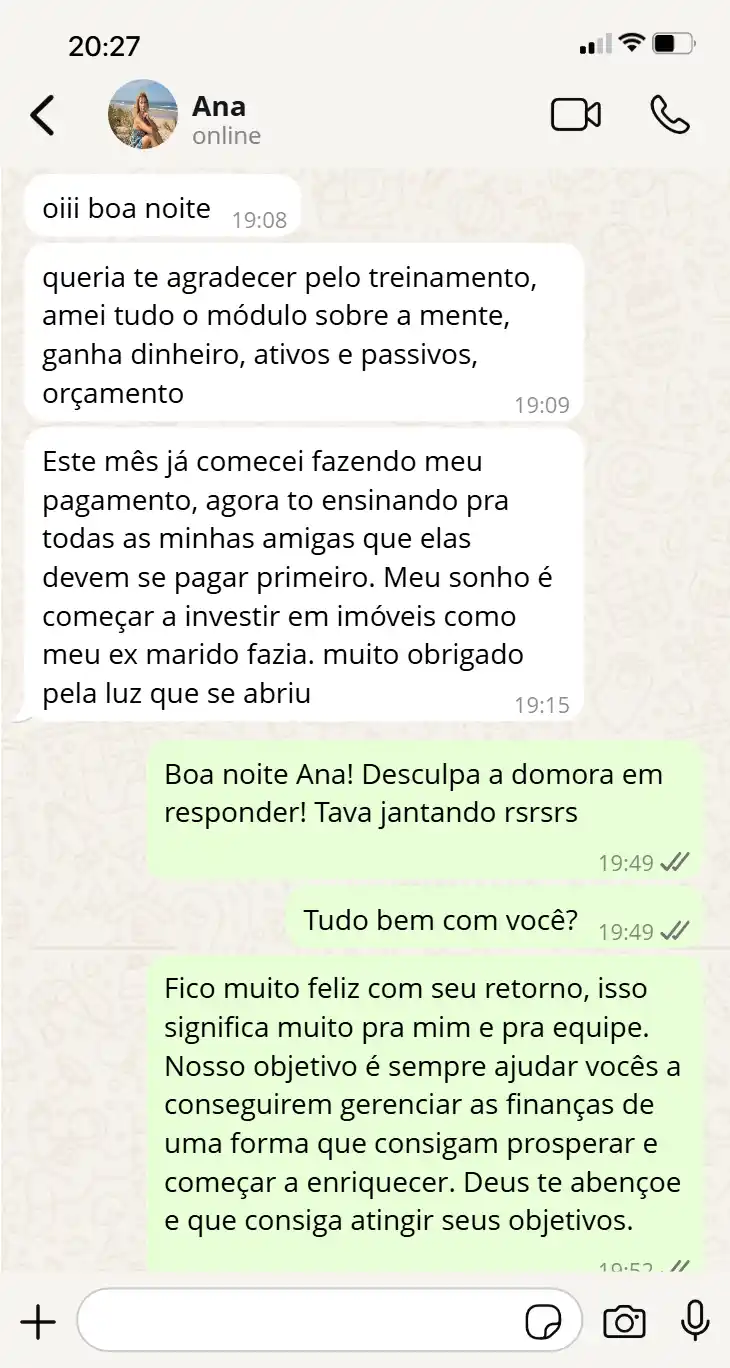Screen dimensions: 730x1368
Task: Open Ana's profile photo
Action: click(143, 115)
